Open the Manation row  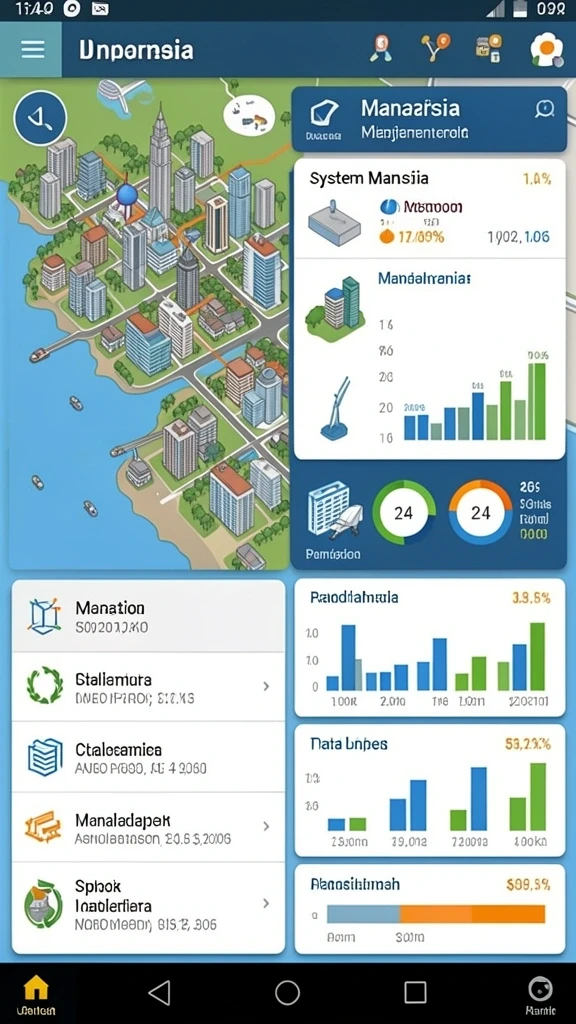point(148,616)
